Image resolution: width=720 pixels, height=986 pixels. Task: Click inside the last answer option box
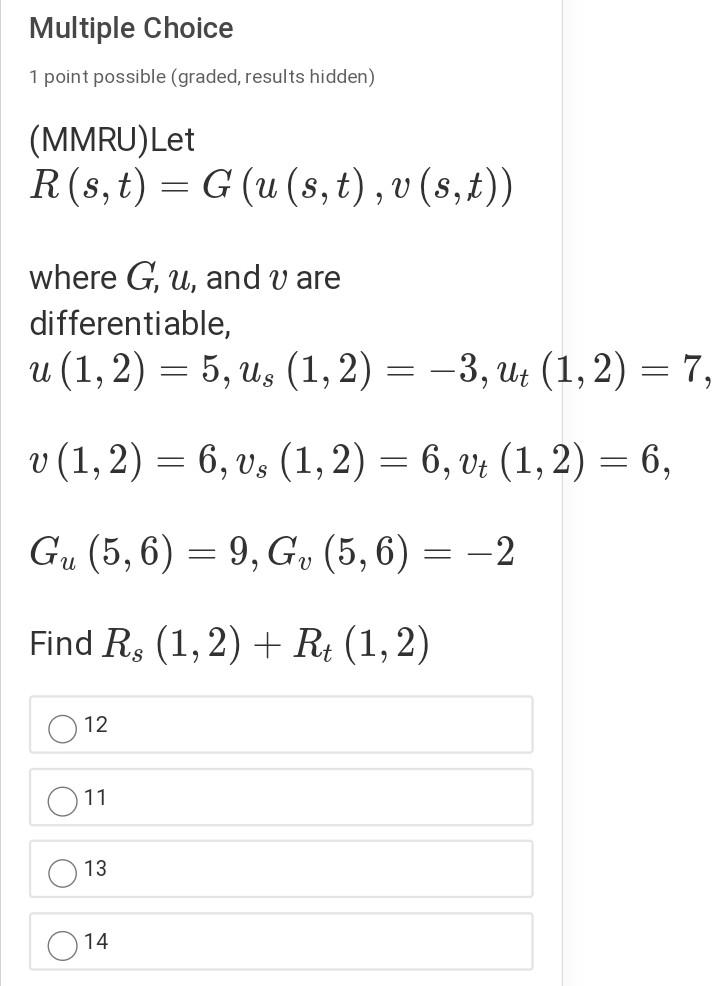coord(280,941)
